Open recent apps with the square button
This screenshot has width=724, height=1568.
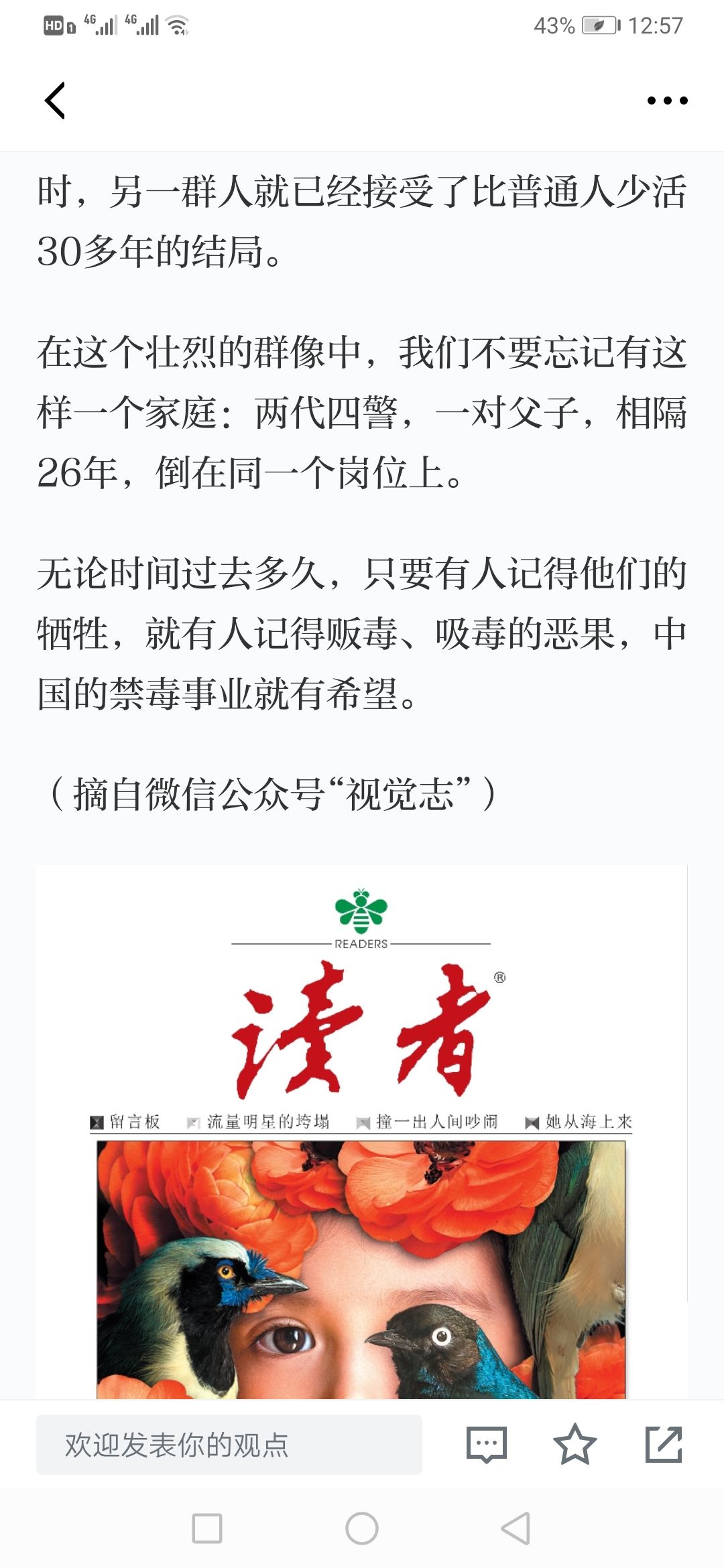point(207,1528)
